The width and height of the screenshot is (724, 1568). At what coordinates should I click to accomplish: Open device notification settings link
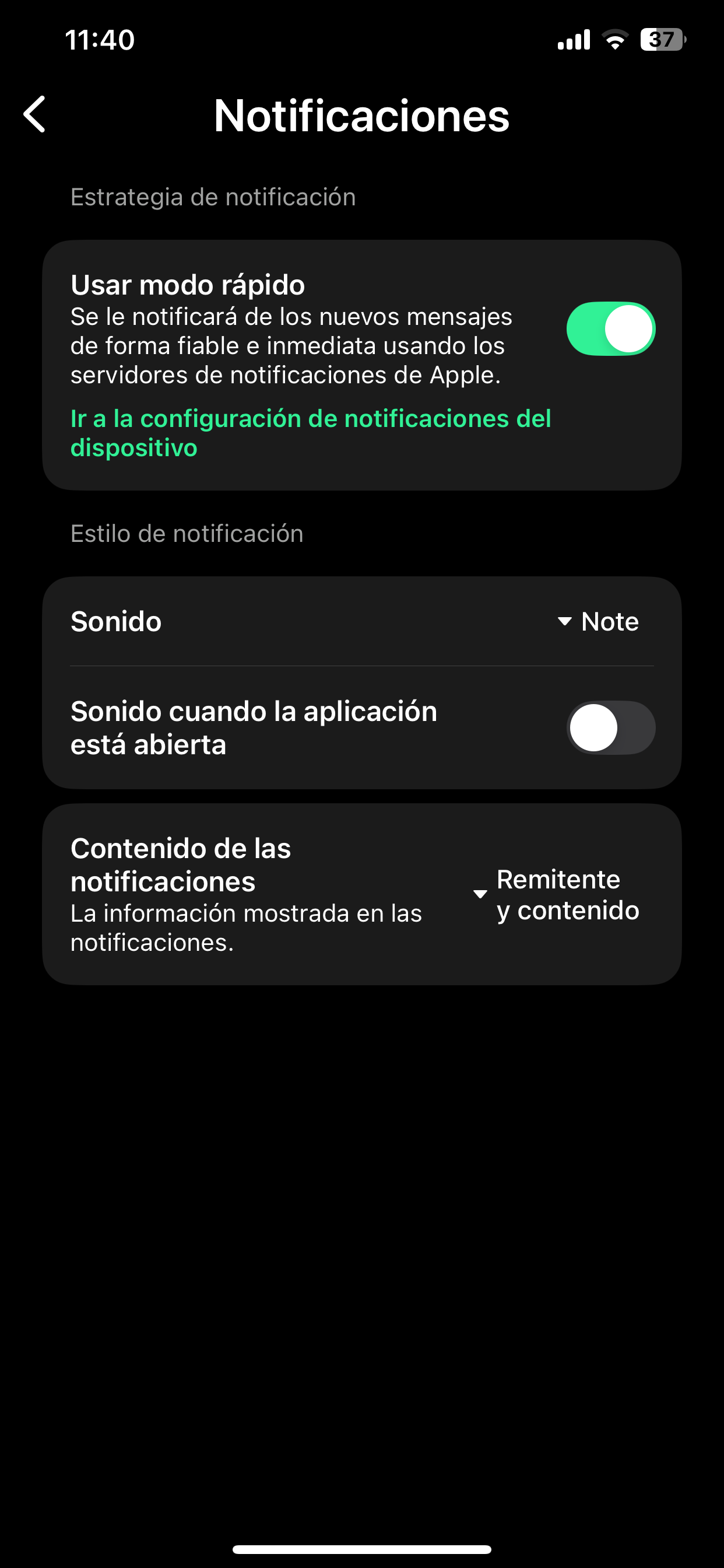[x=310, y=433]
